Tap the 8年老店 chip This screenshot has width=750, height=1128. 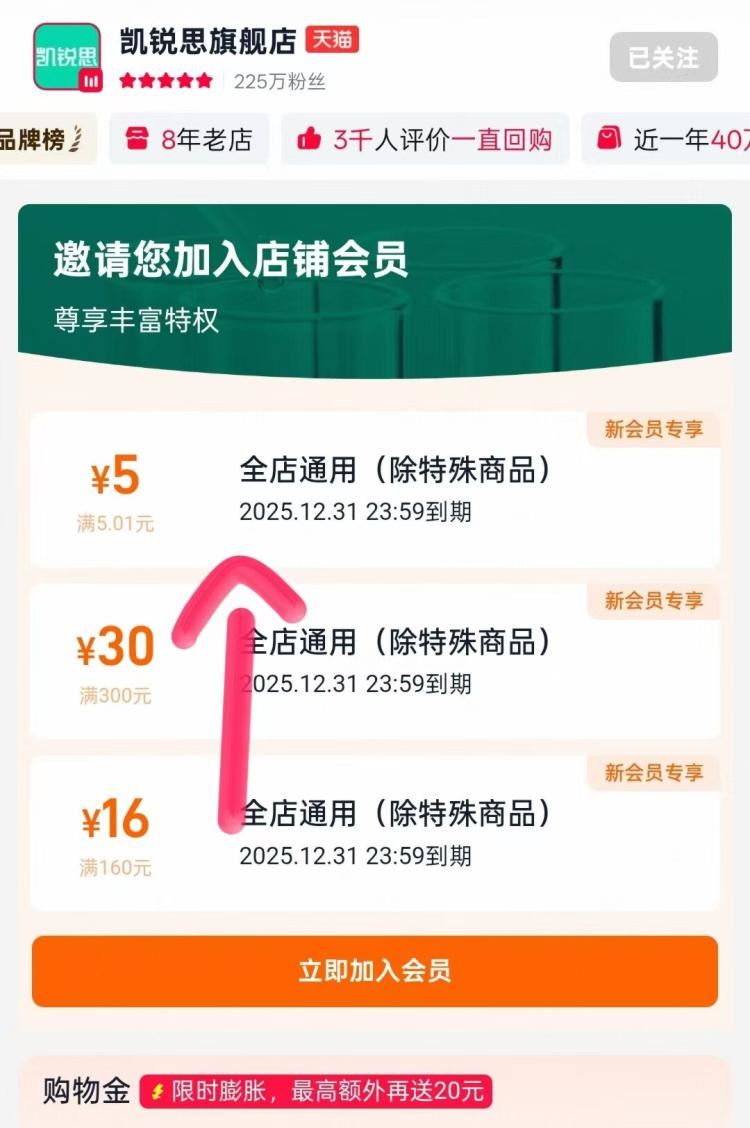click(189, 139)
